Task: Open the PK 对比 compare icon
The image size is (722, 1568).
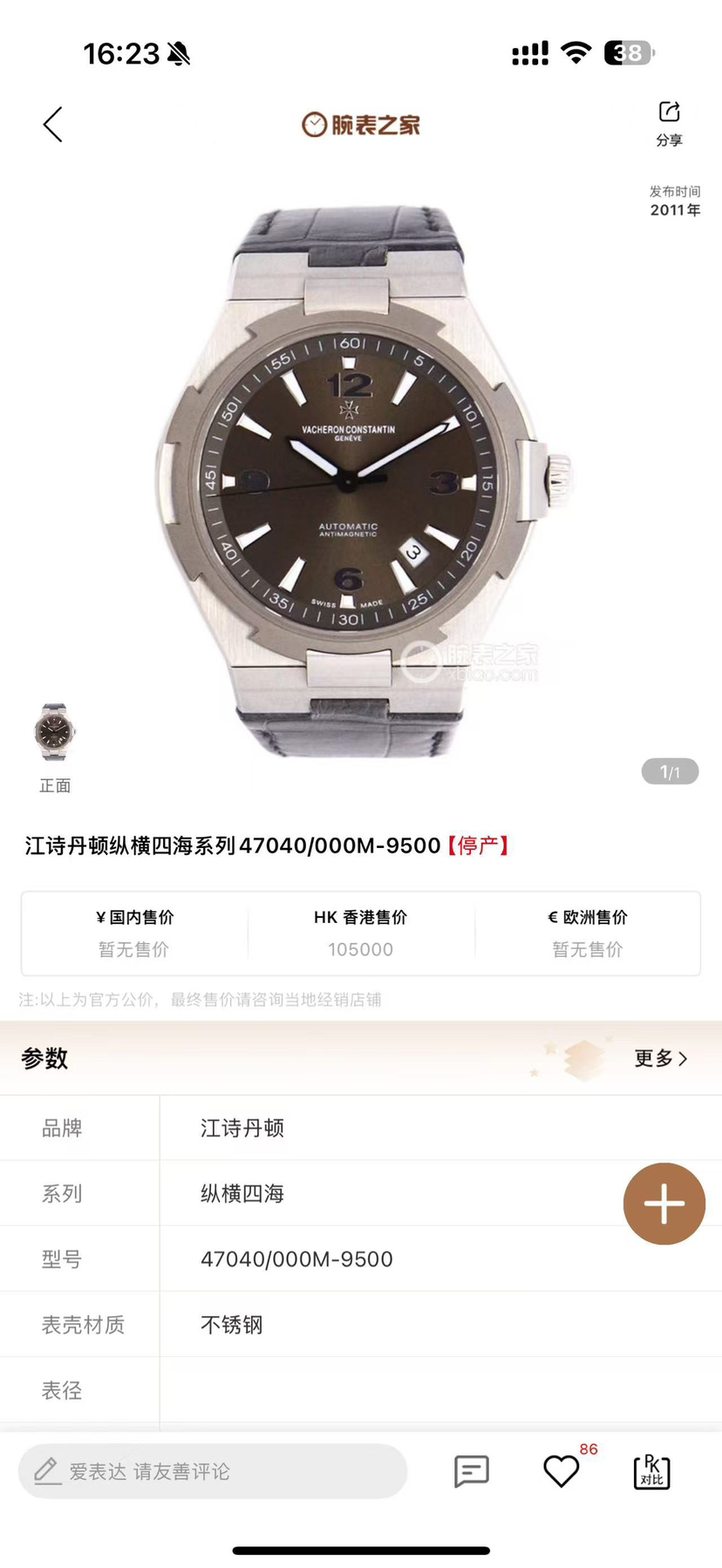Action: (651, 1471)
